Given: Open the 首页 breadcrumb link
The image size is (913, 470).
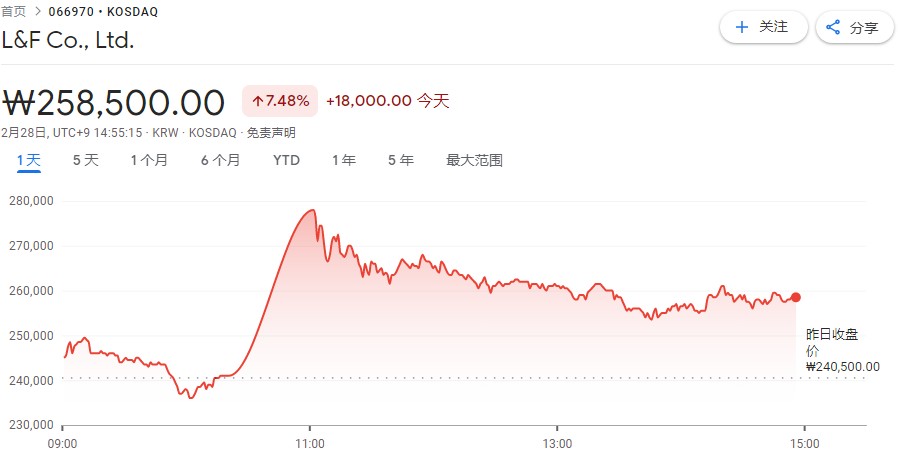Looking at the screenshot, I should (x=15, y=12).
